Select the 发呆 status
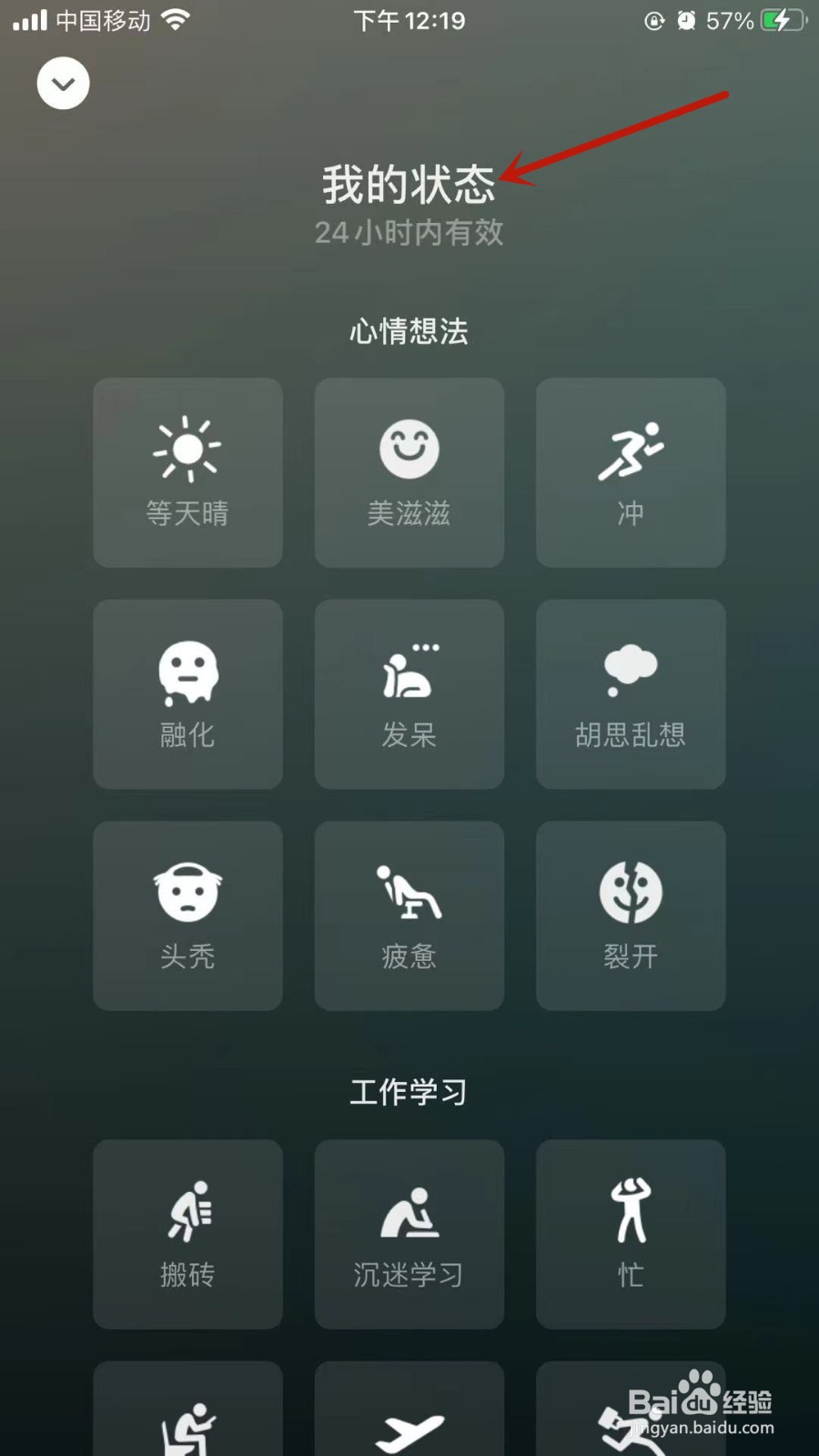The width and height of the screenshot is (819, 1456). (409, 694)
